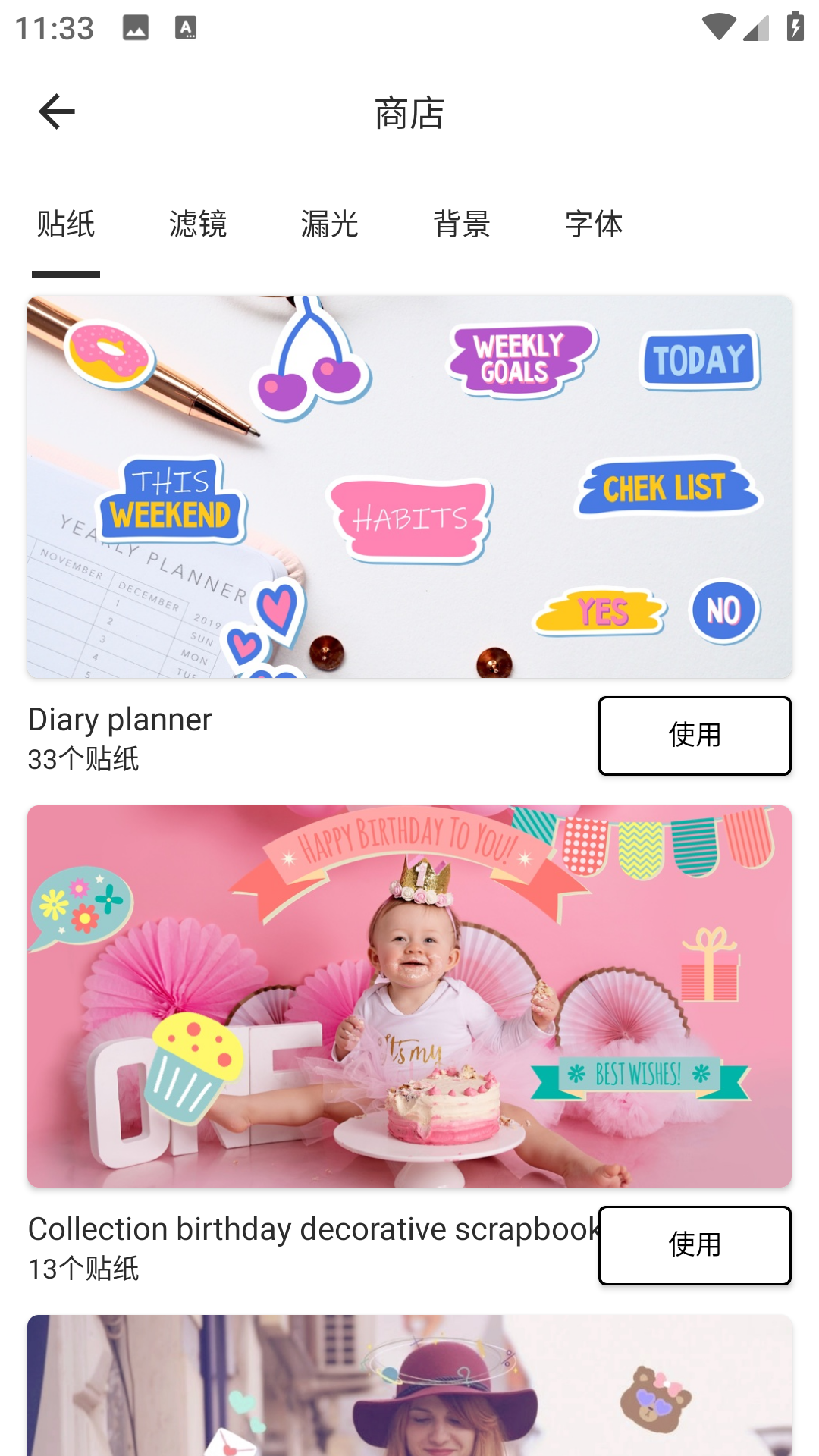This screenshot has height=1456, width=819.
Task: Switch to the 背景 background tab
Action: tap(462, 224)
